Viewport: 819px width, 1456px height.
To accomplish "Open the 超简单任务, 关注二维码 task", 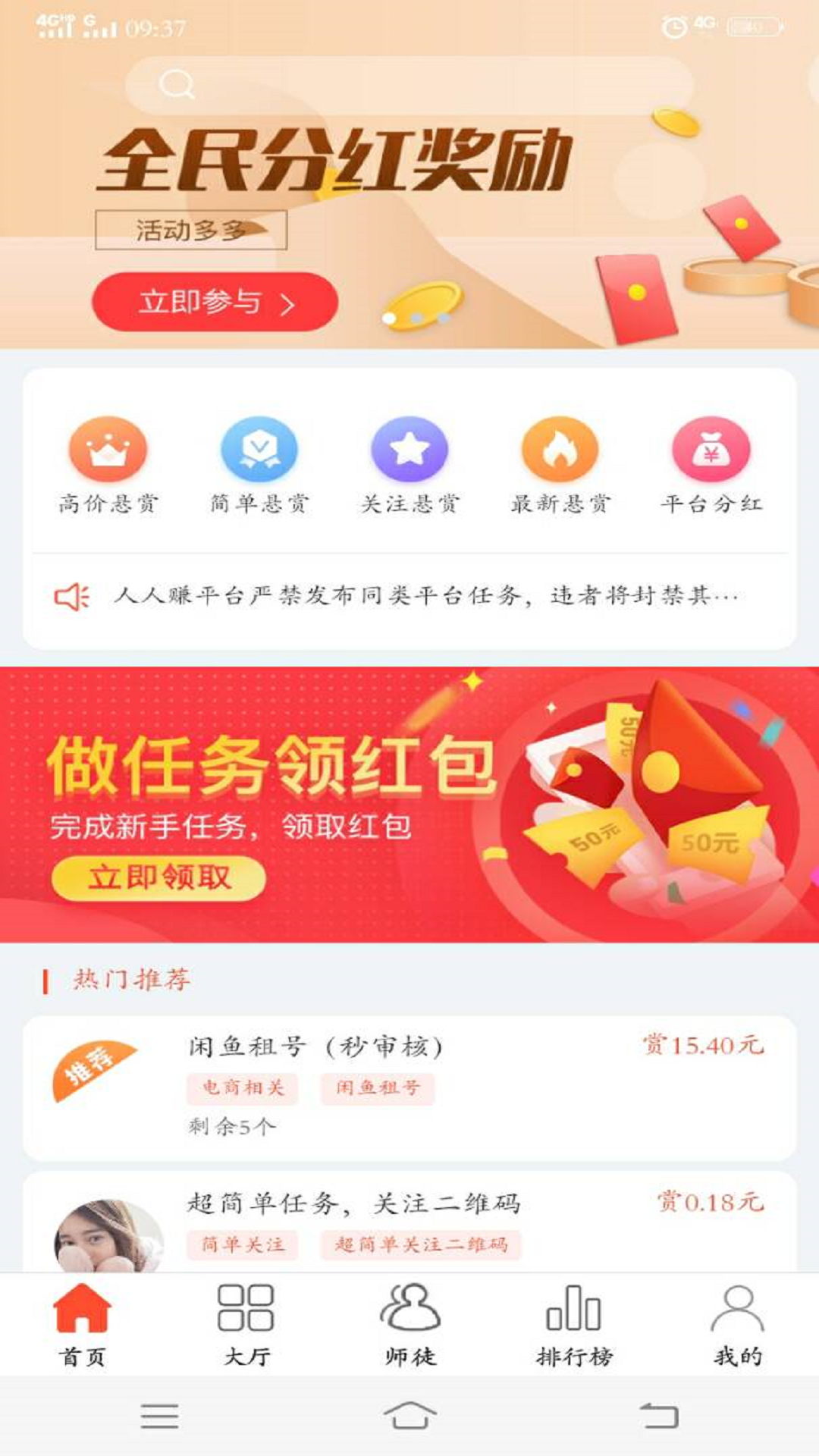I will click(x=409, y=1221).
